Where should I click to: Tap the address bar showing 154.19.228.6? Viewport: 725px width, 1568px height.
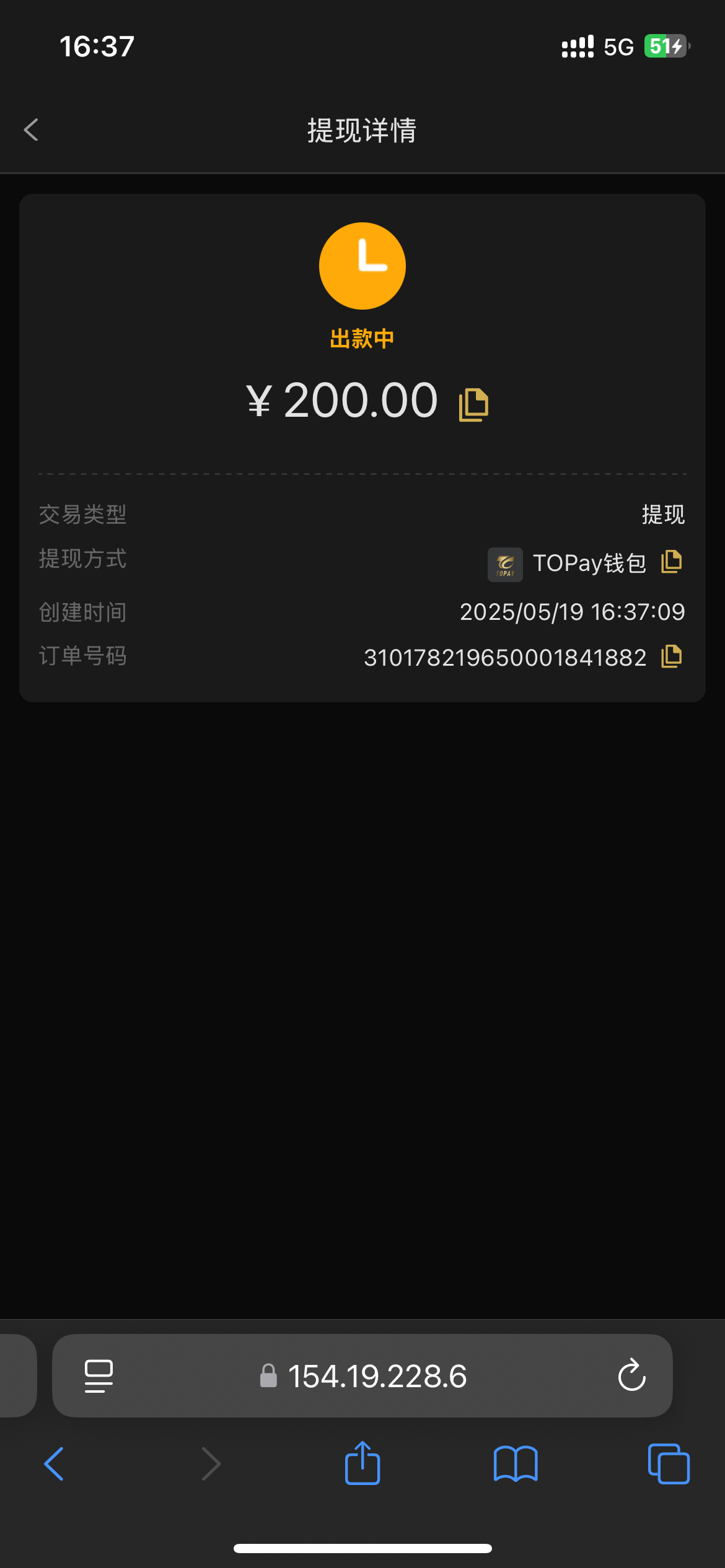point(377,1375)
